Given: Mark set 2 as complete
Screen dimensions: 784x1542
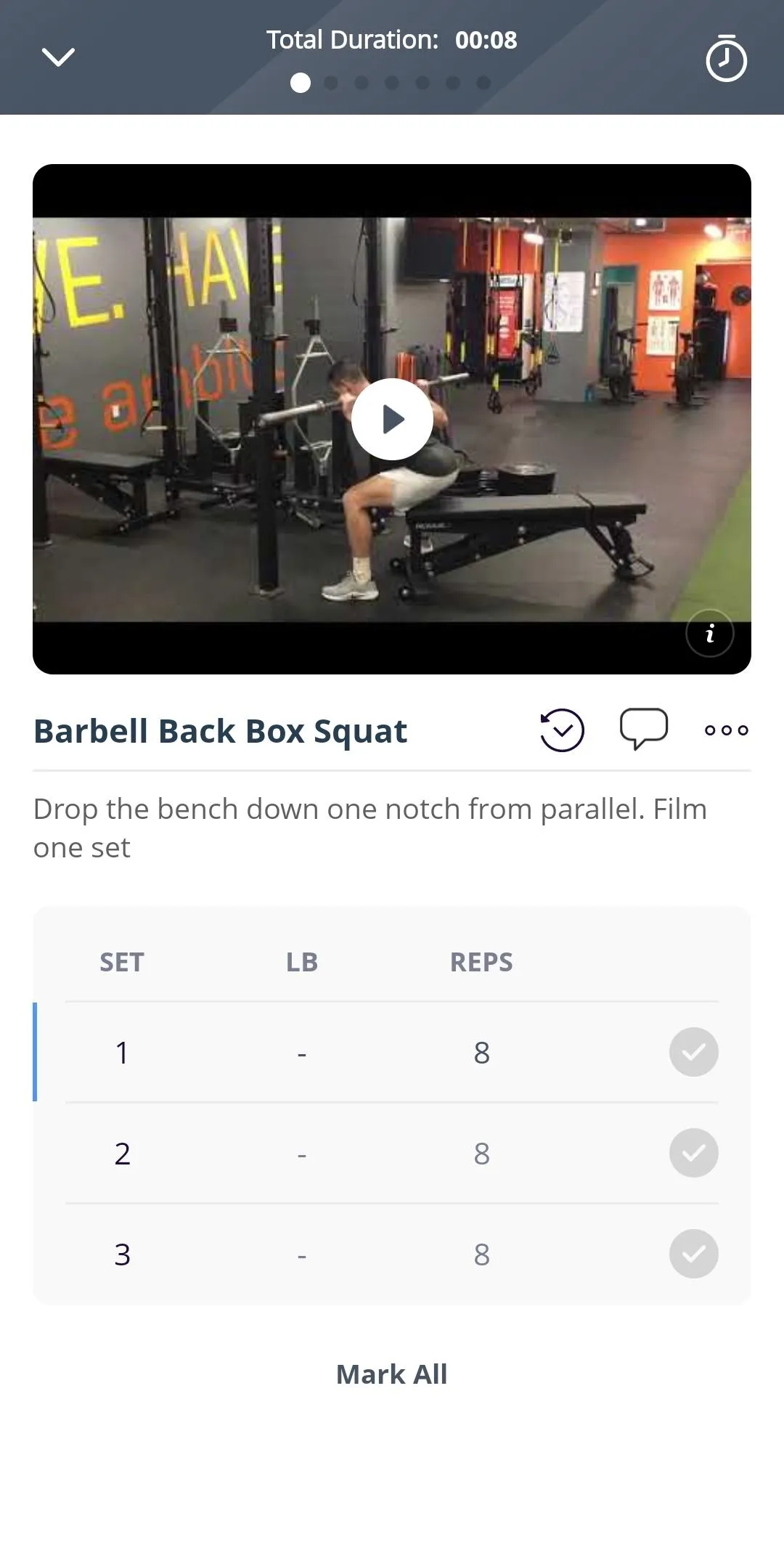Looking at the screenshot, I should click(x=693, y=1153).
